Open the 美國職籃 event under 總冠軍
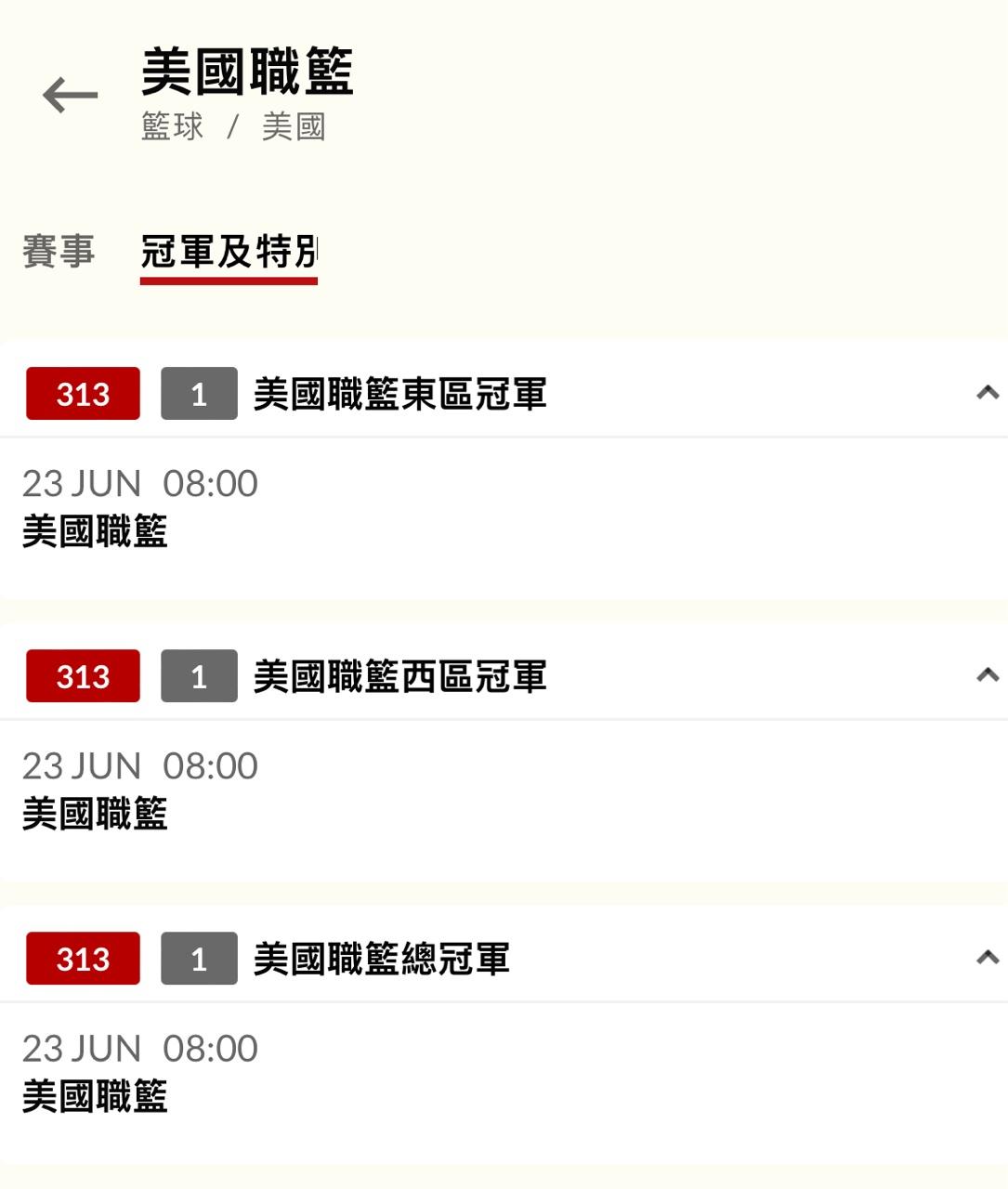This screenshot has height=1189, width=1008. click(x=95, y=1096)
